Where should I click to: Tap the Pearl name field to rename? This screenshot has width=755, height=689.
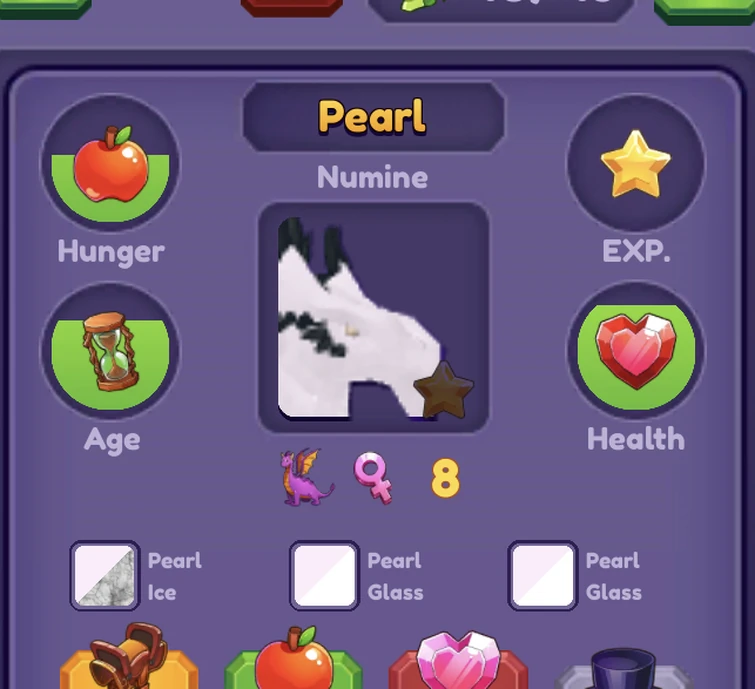373,117
